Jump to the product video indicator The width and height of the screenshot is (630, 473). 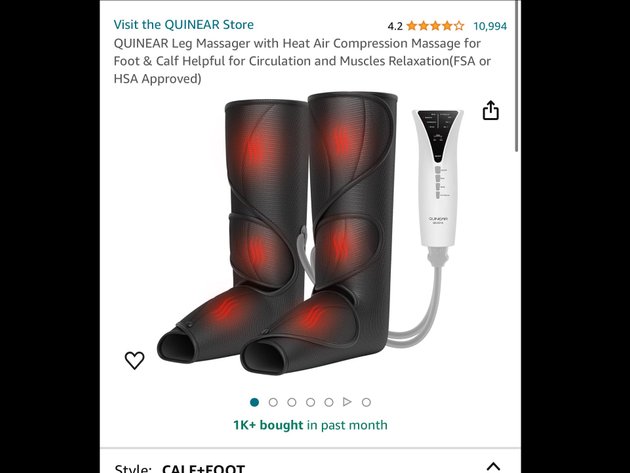click(347, 402)
